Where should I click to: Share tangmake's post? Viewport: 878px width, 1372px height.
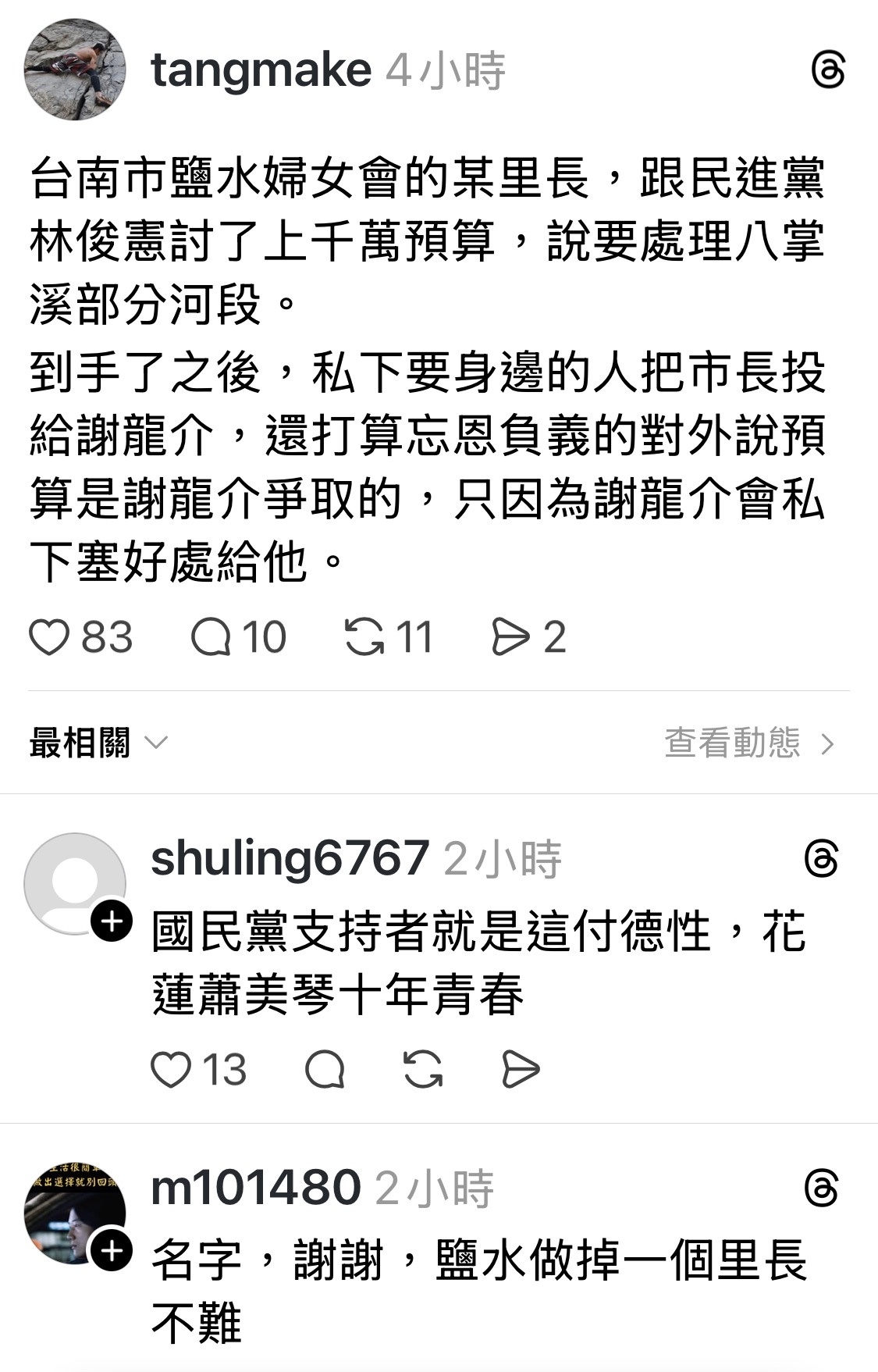(x=510, y=636)
